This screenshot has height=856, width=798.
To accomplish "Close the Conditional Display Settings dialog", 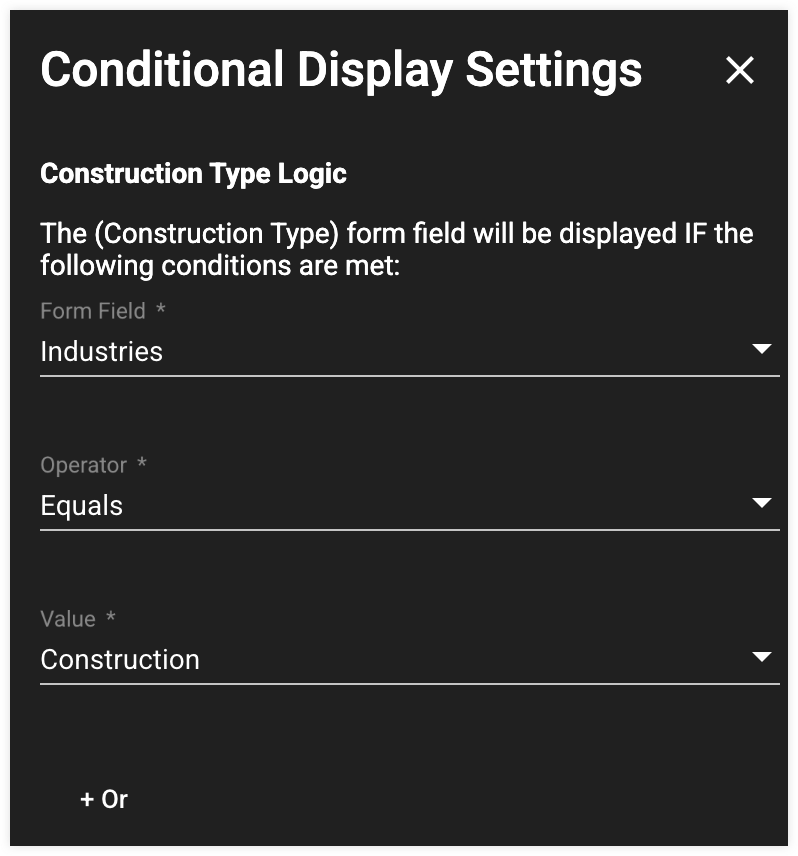I will [741, 70].
